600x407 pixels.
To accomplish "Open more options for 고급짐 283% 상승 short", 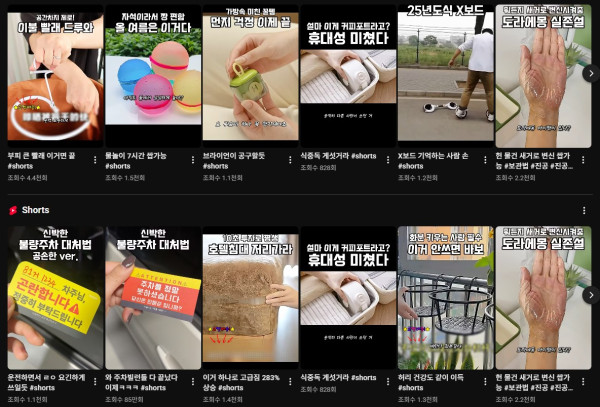I will coord(290,380).
